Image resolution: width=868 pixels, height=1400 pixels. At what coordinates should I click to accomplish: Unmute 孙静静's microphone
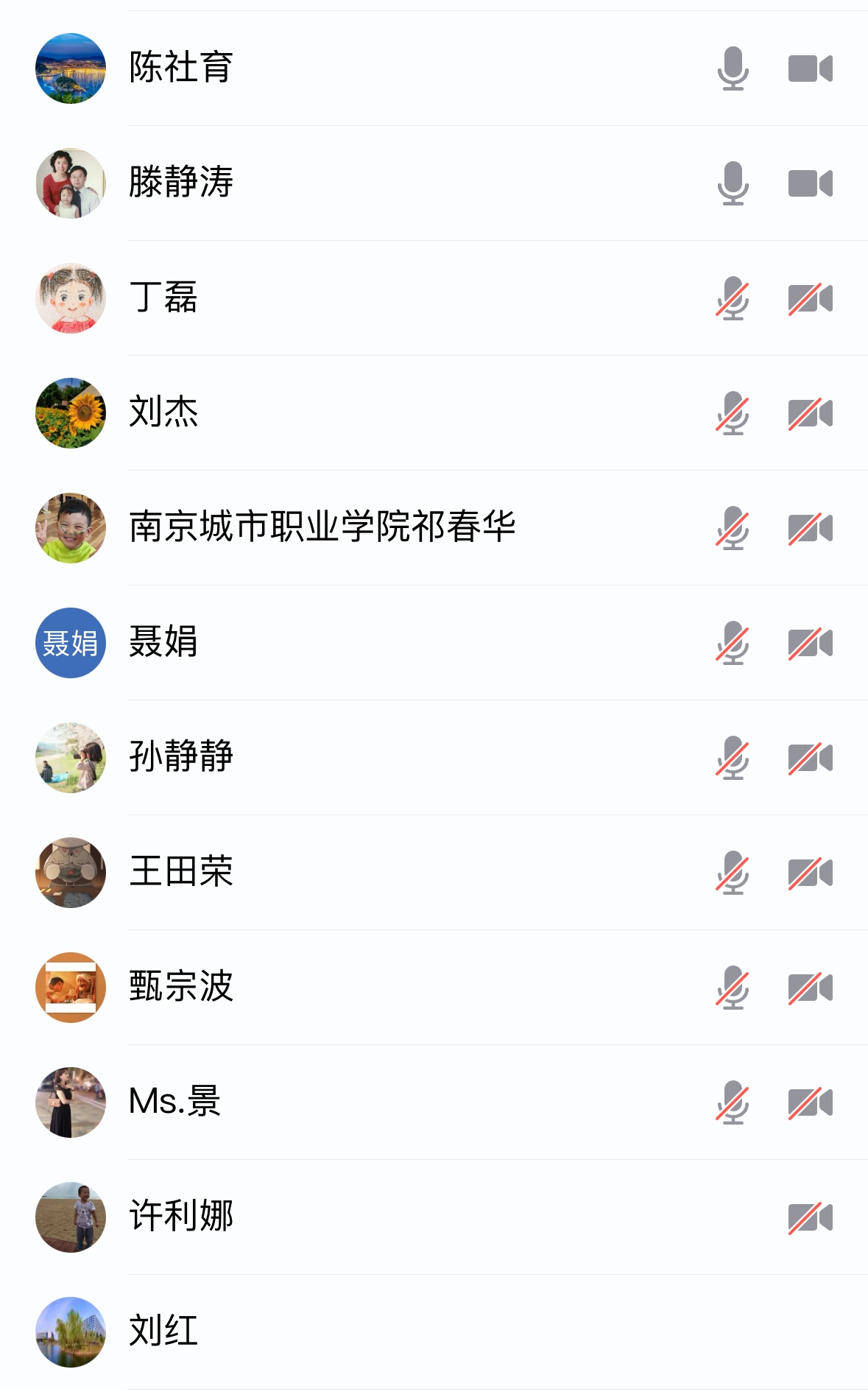[733, 758]
